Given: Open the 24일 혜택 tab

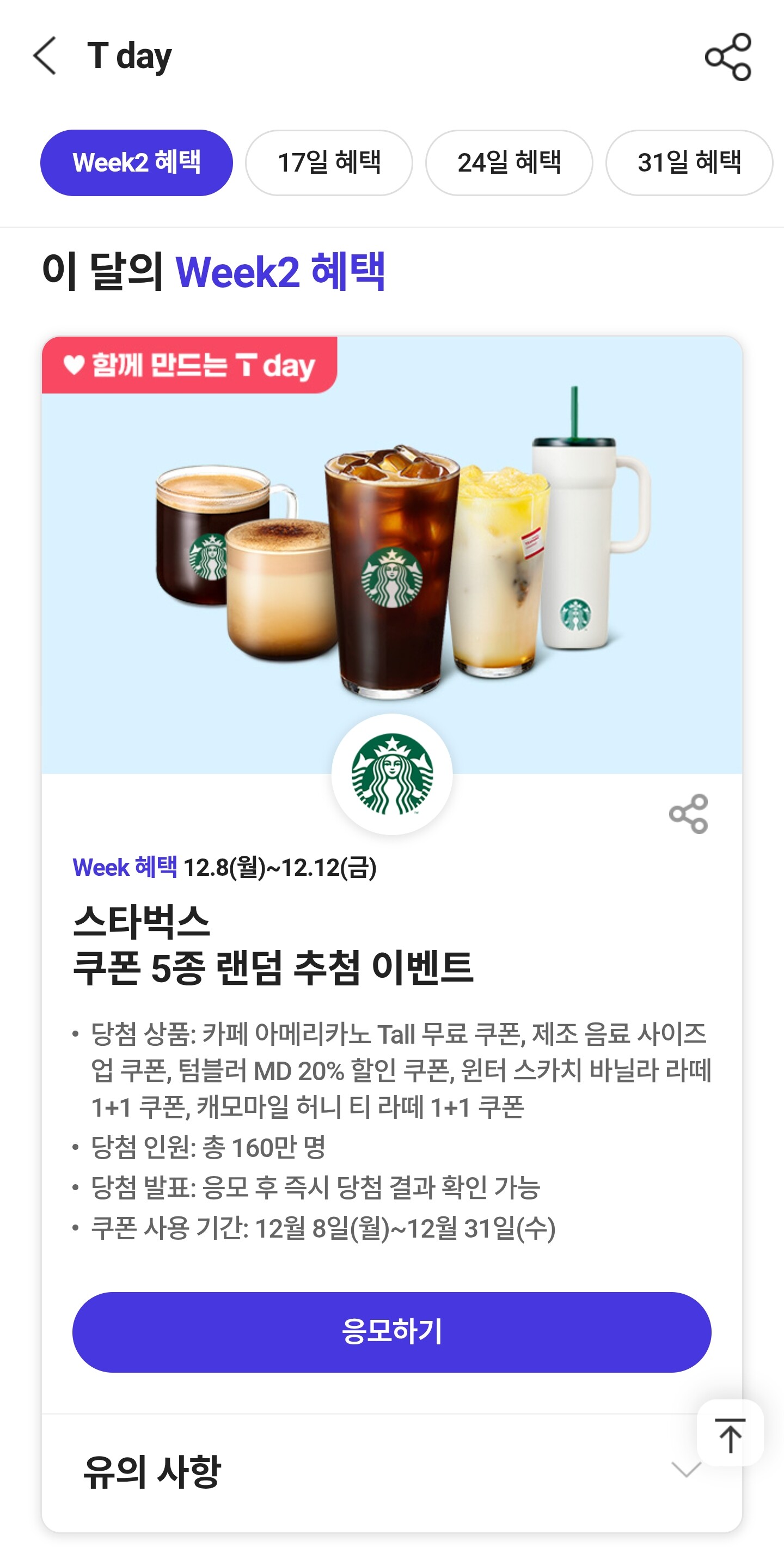Looking at the screenshot, I should pyautogui.click(x=509, y=163).
